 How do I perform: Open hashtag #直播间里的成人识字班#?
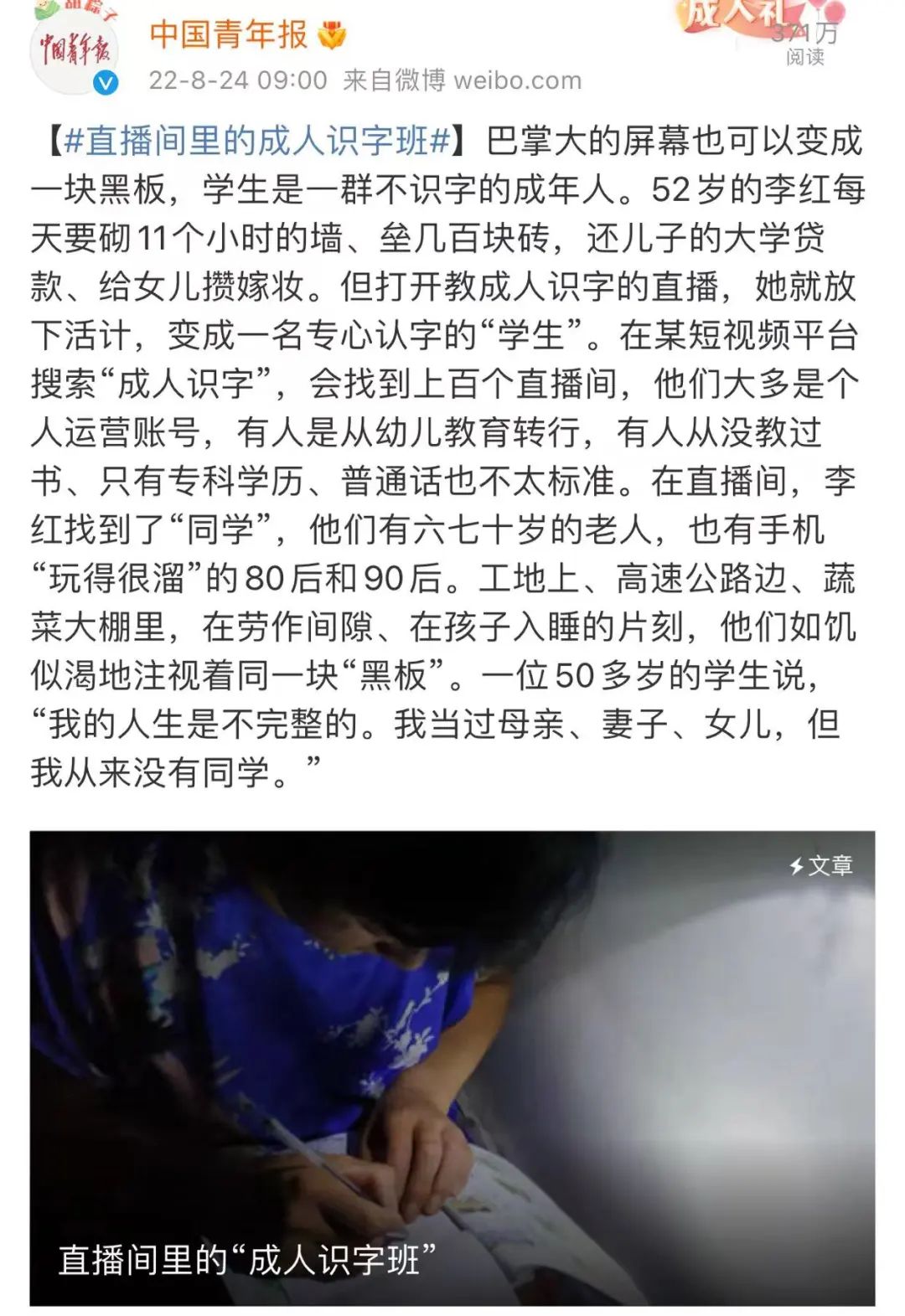(x=256, y=141)
